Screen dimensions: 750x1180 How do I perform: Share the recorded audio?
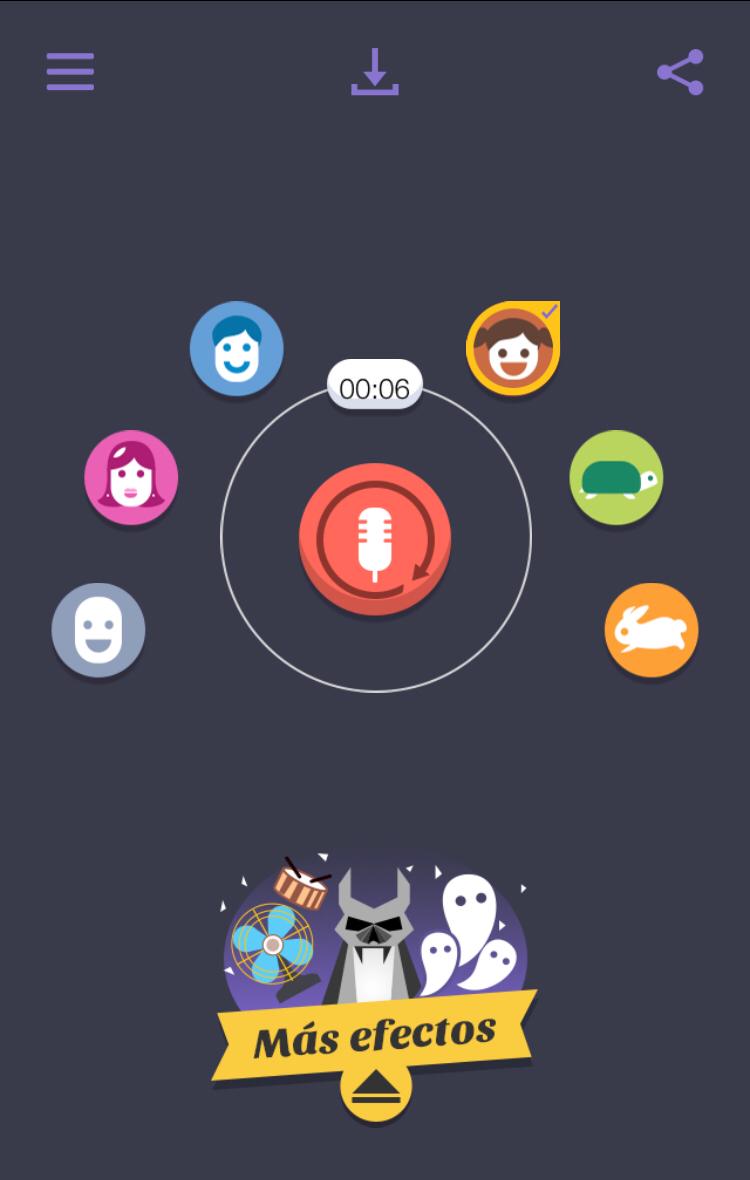point(680,72)
